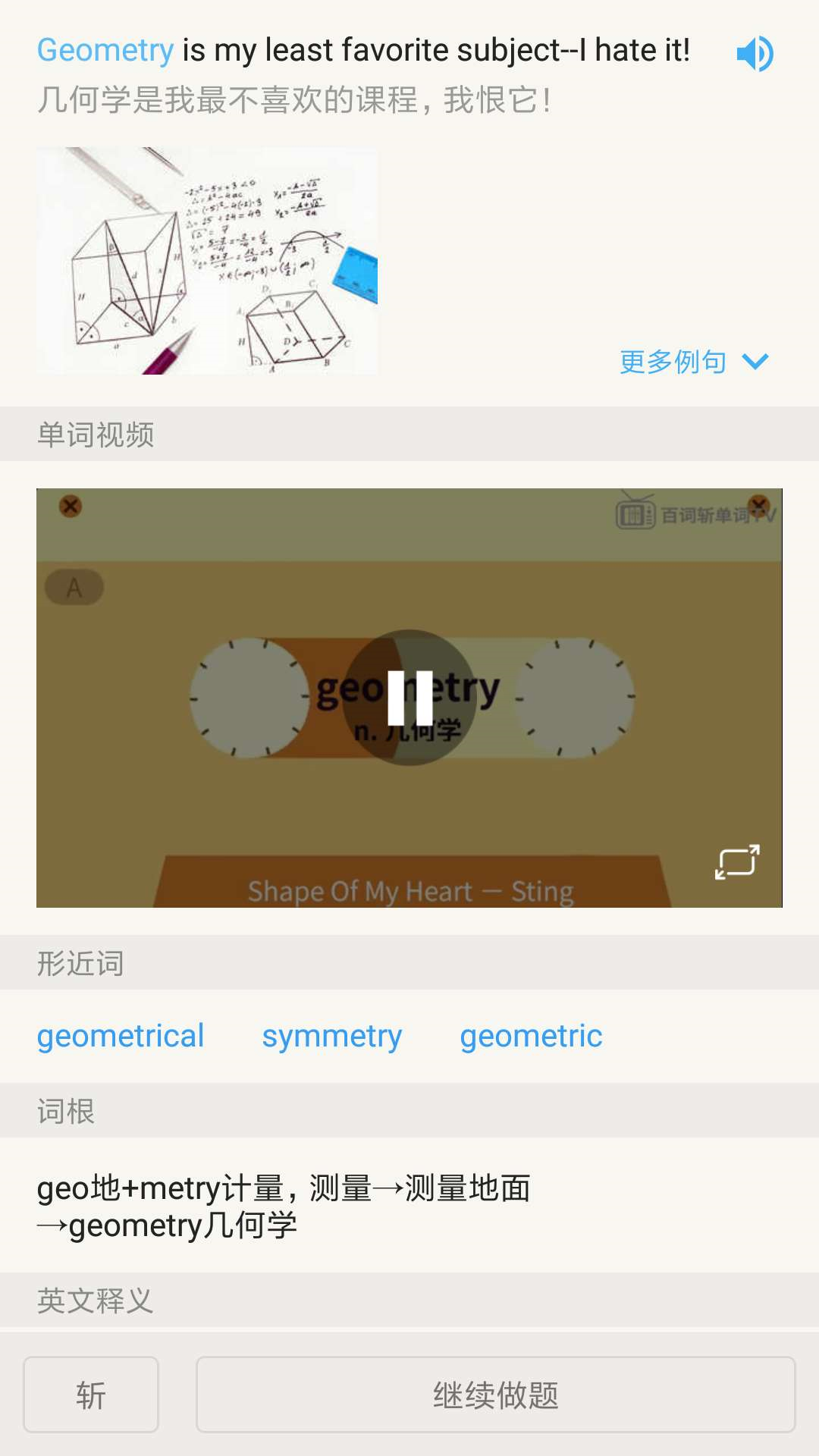Open similar word symmetry
Image resolution: width=819 pixels, height=1456 pixels.
[332, 1036]
